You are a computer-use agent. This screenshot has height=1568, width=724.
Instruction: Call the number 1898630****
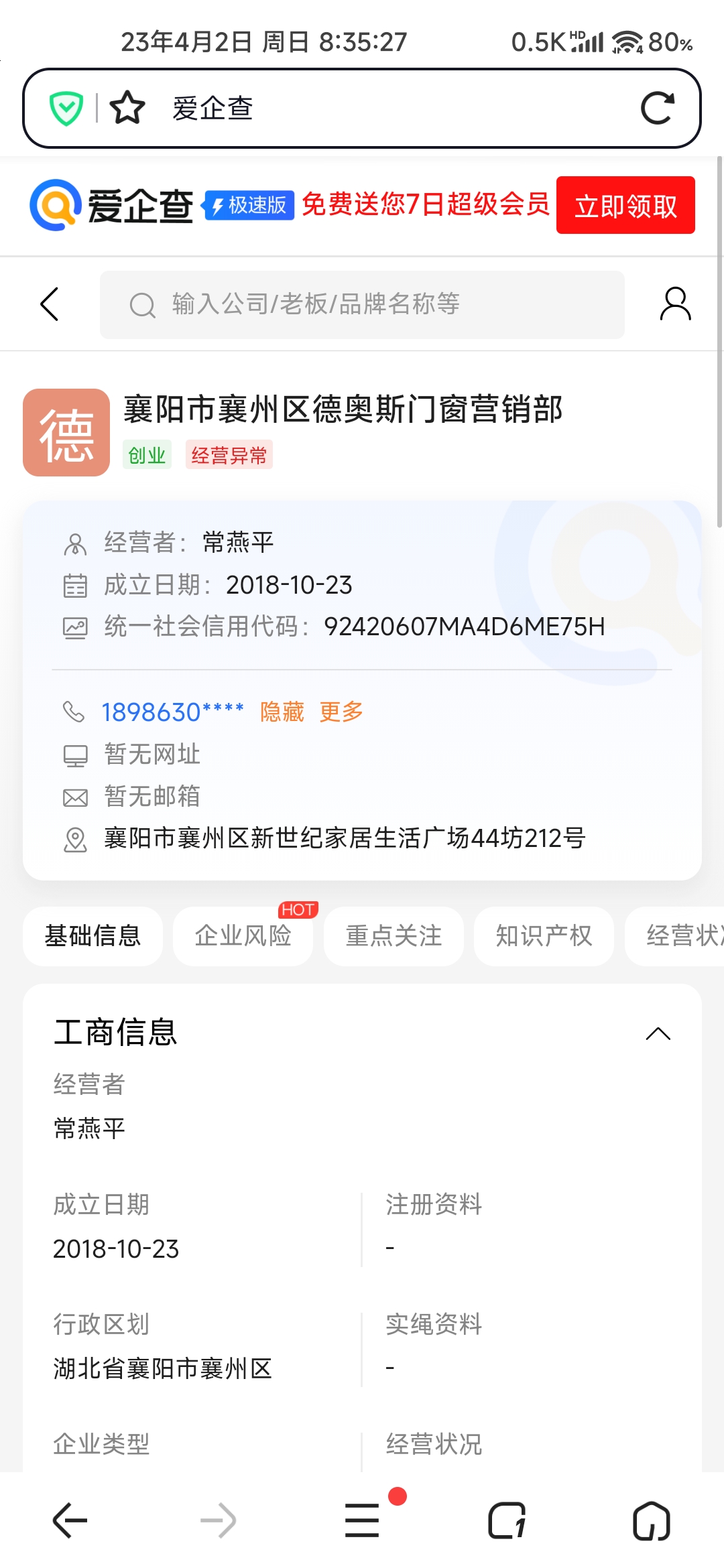coord(172,712)
